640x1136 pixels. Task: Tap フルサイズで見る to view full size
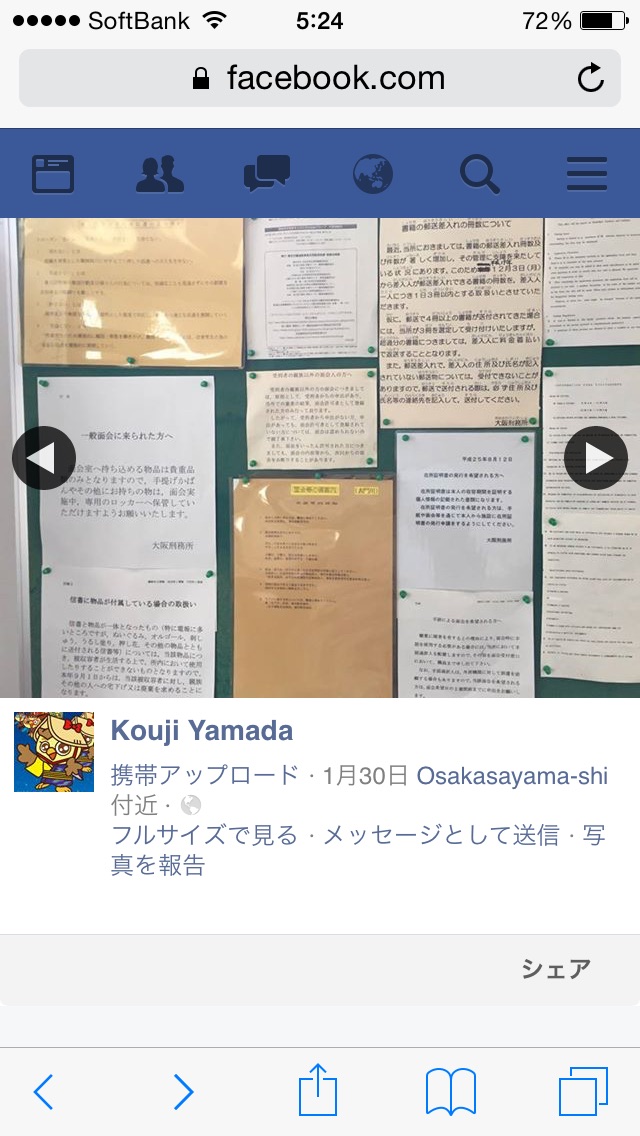pyautogui.click(x=204, y=835)
